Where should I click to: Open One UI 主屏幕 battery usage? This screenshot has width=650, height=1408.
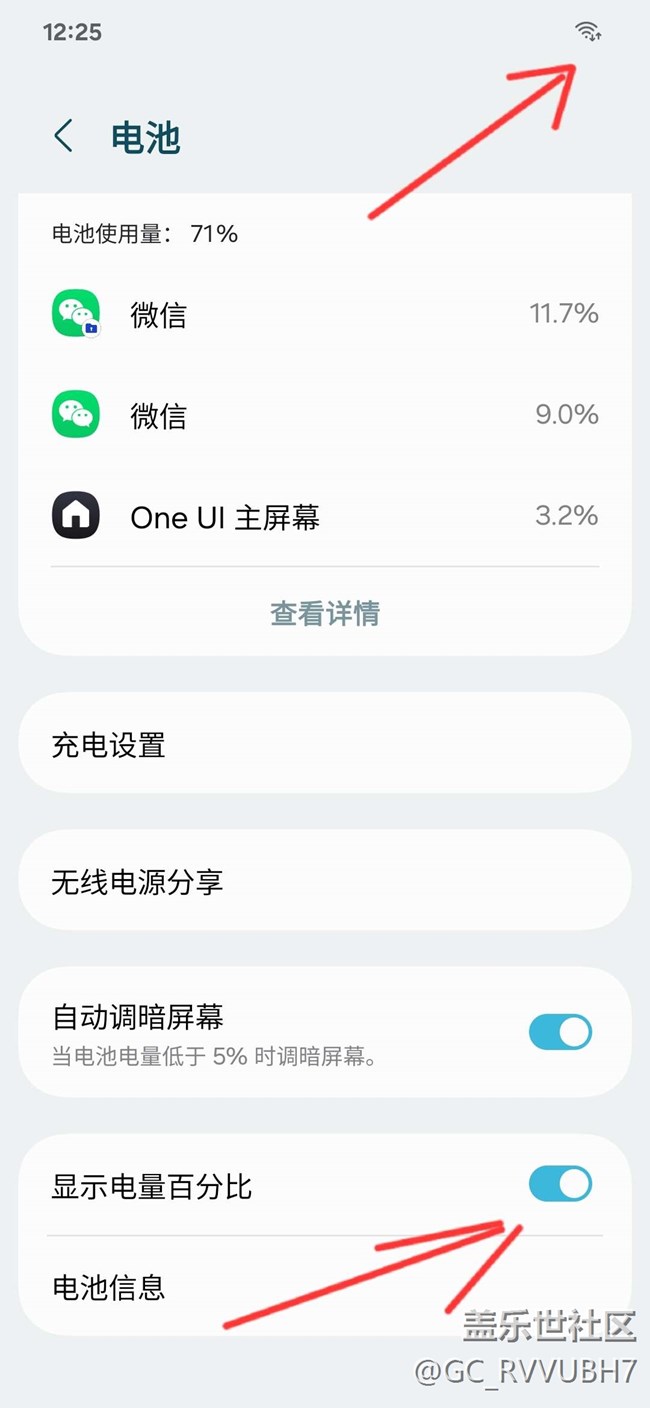click(324, 517)
